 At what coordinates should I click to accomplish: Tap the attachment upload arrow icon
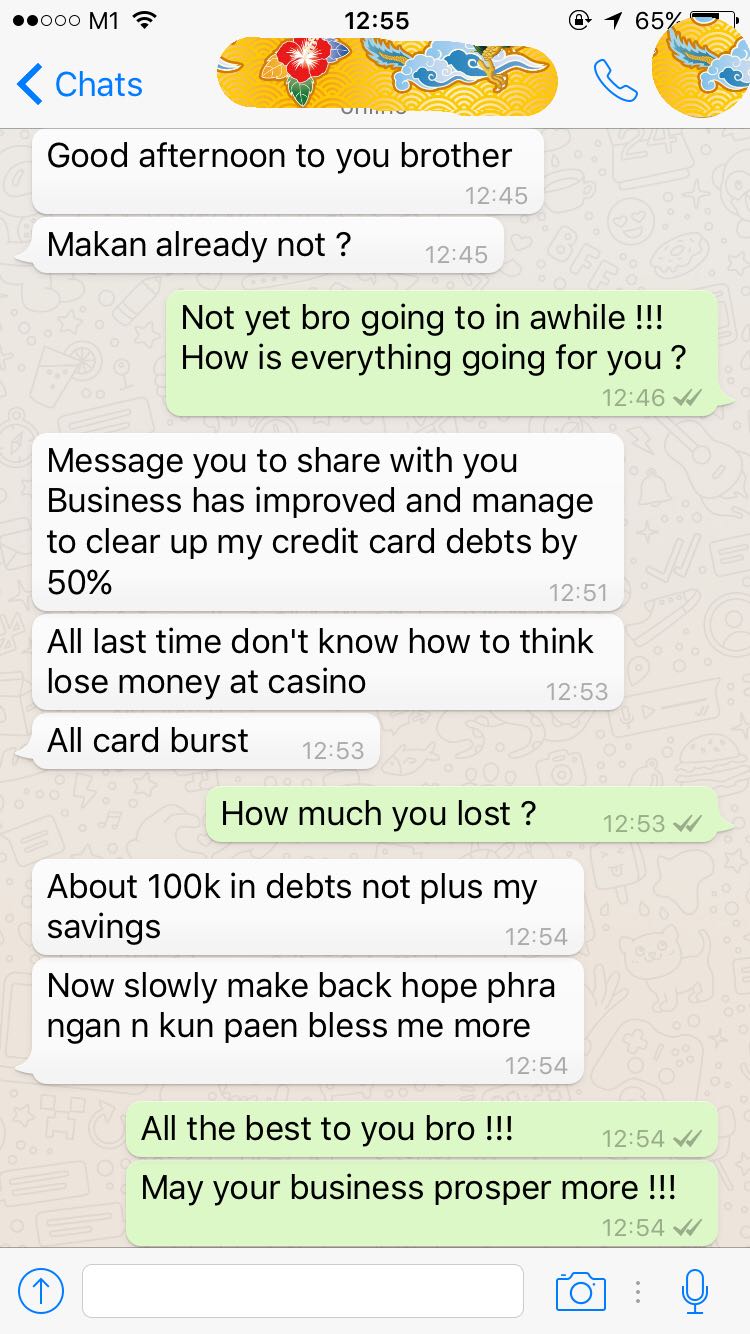pyautogui.click(x=41, y=1291)
